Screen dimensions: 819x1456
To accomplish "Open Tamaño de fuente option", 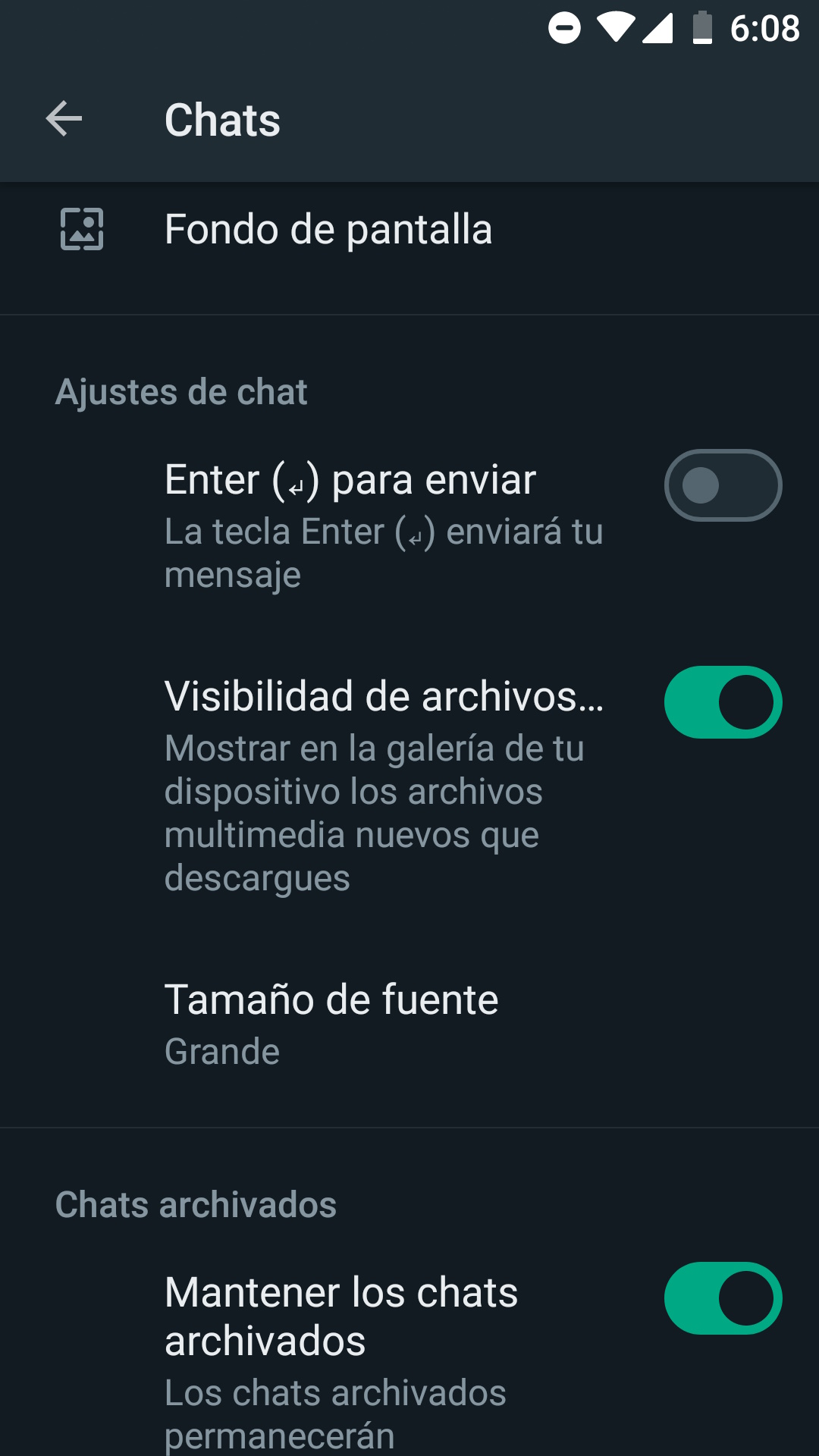I will [x=331, y=1022].
